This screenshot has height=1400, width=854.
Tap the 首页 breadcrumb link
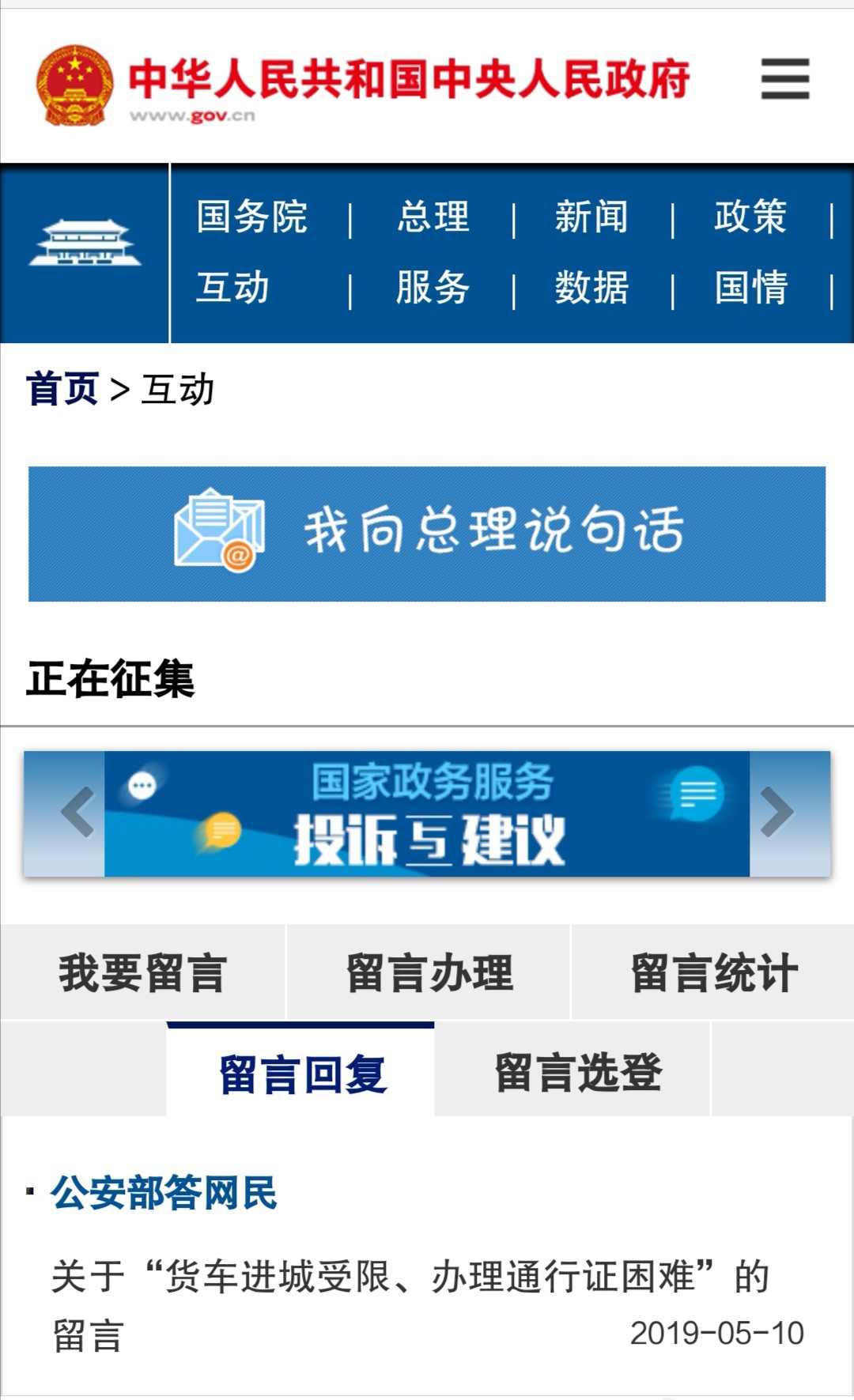pyautogui.click(x=62, y=389)
